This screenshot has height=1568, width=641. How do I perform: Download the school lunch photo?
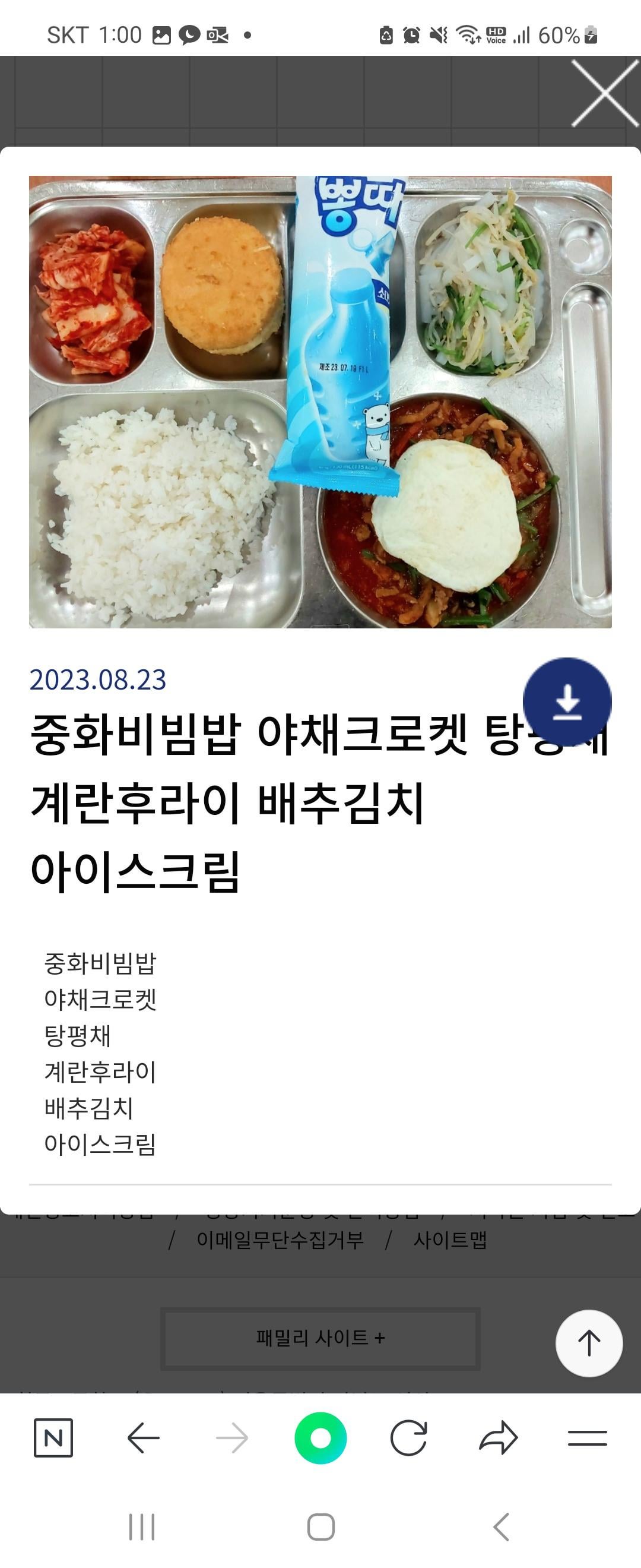point(567,701)
